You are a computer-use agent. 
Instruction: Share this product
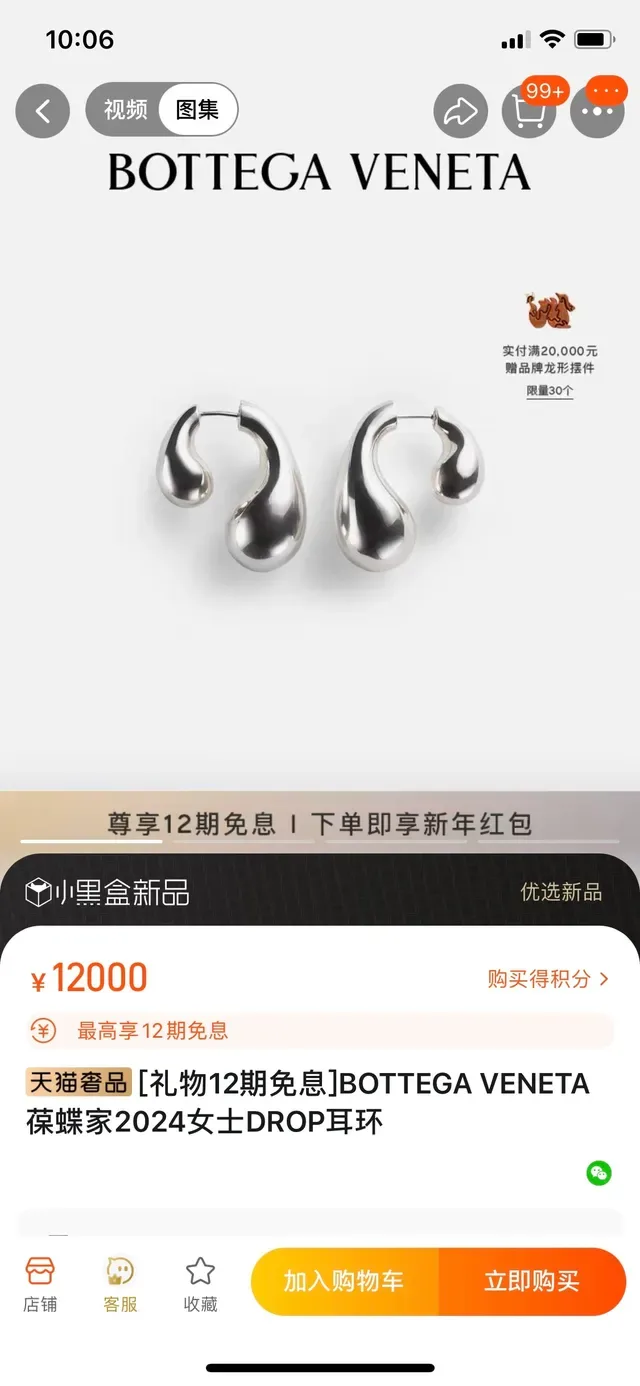[460, 110]
